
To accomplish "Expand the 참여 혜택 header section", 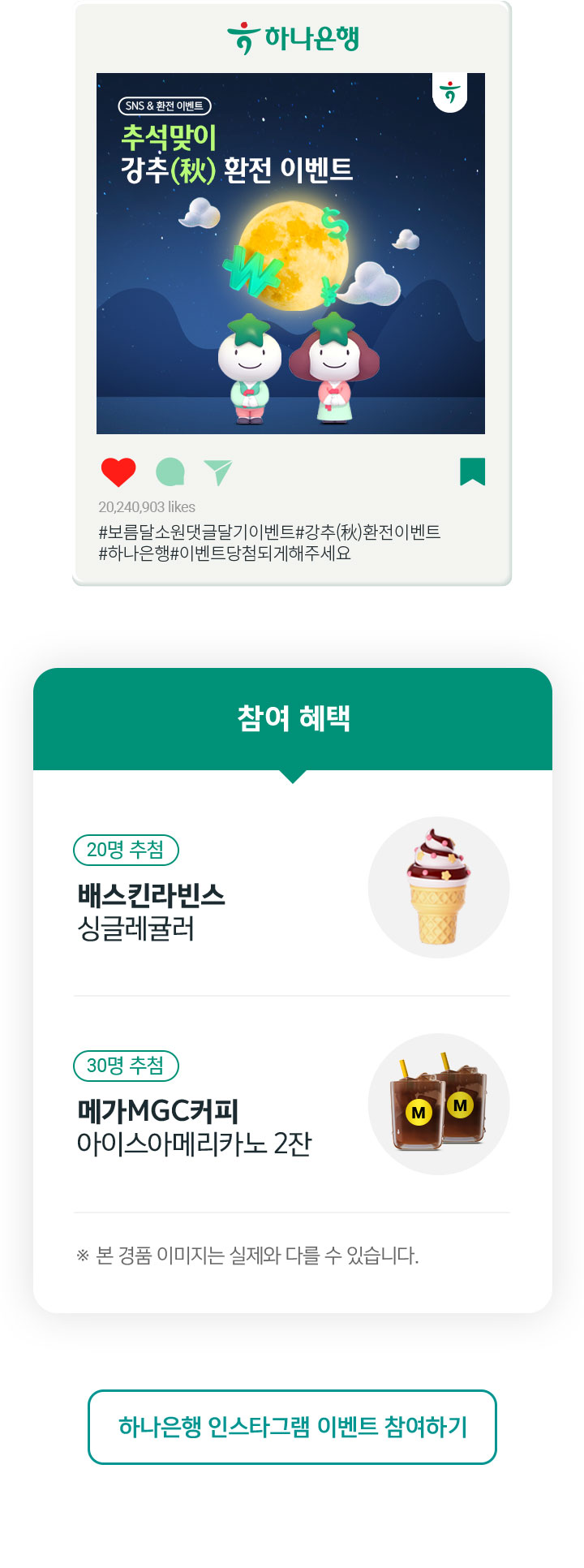I will (292, 717).
